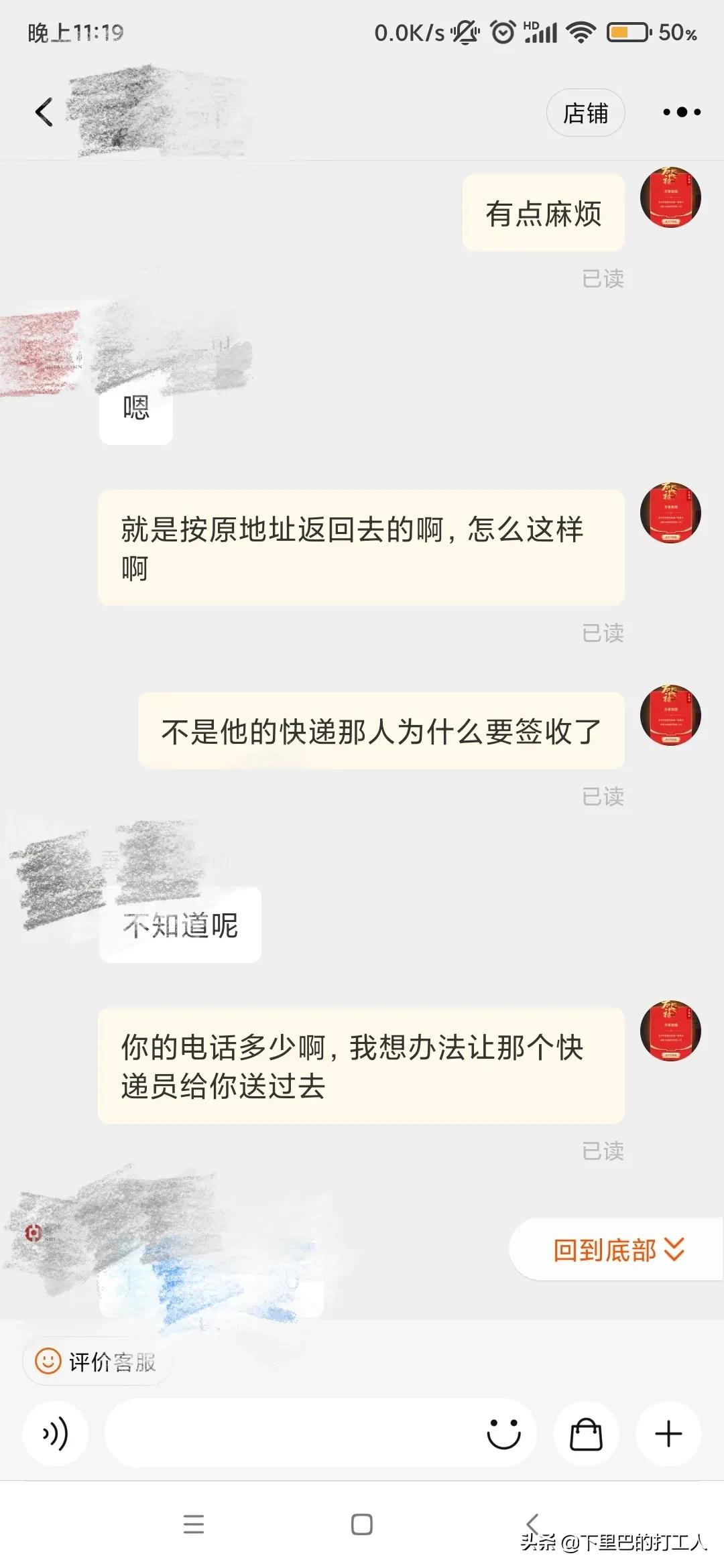Open the voice message input icon
This screenshot has height=1568, width=724.
click(x=56, y=1435)
